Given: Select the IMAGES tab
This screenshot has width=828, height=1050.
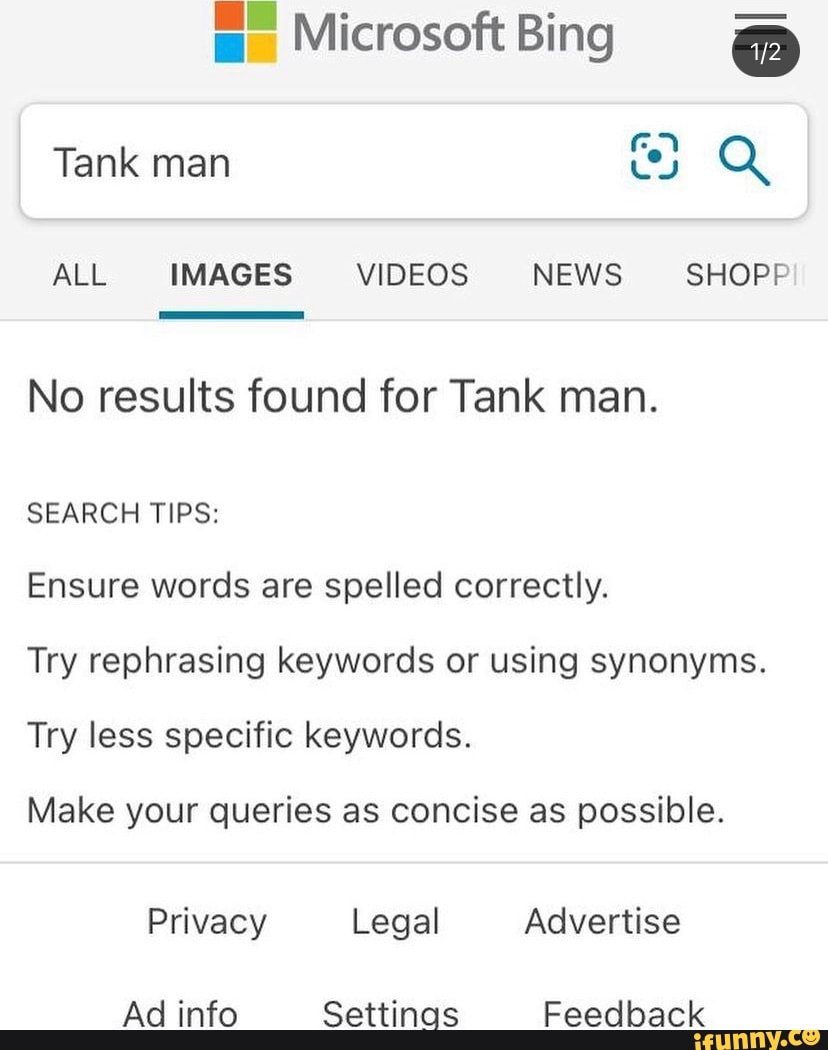Looking at the screenshot, I should [x=231, y=275].
